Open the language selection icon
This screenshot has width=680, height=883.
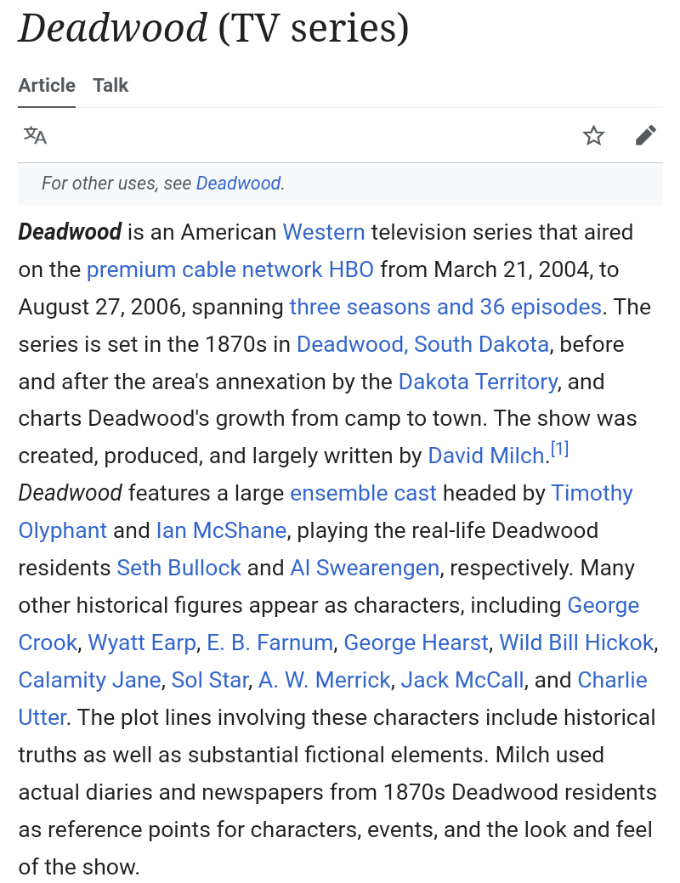[x=35, y=135]
